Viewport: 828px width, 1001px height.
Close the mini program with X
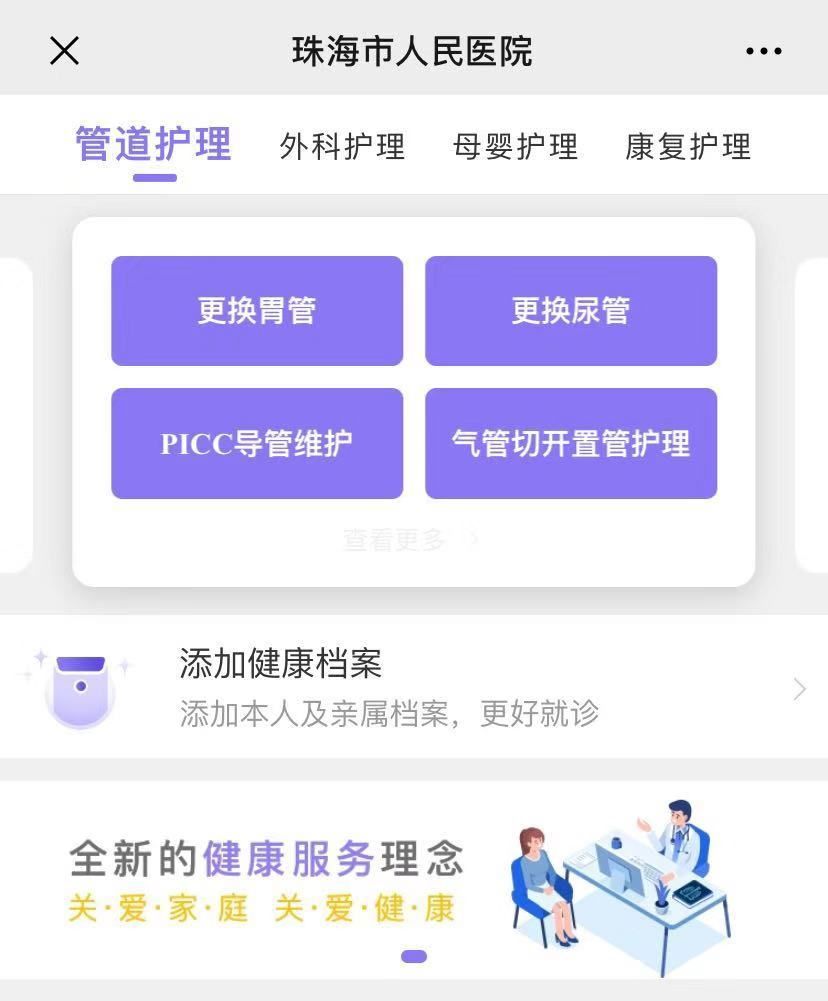click(x=64, y=51)
